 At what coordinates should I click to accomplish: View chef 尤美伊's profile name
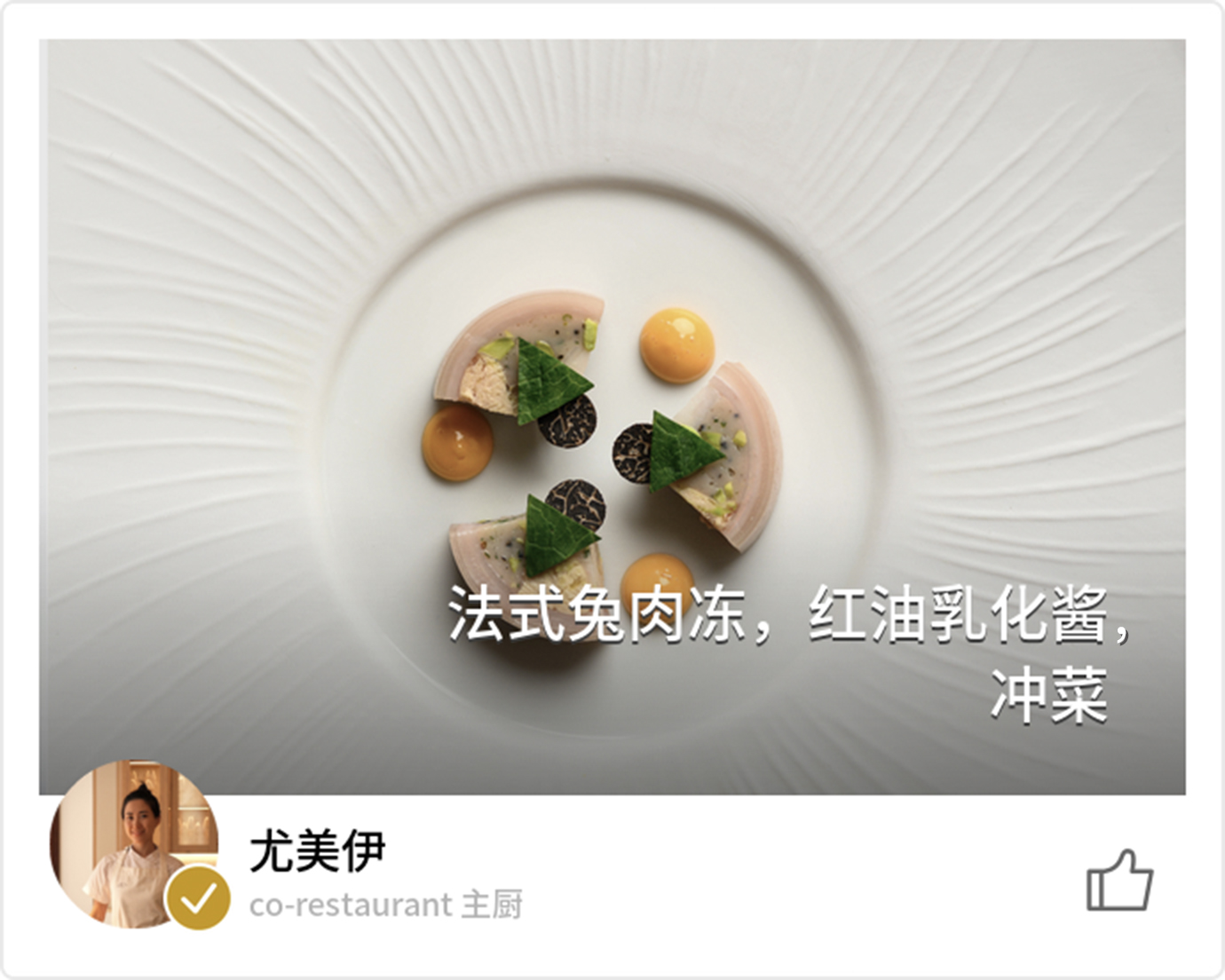[x=317, y=851]
